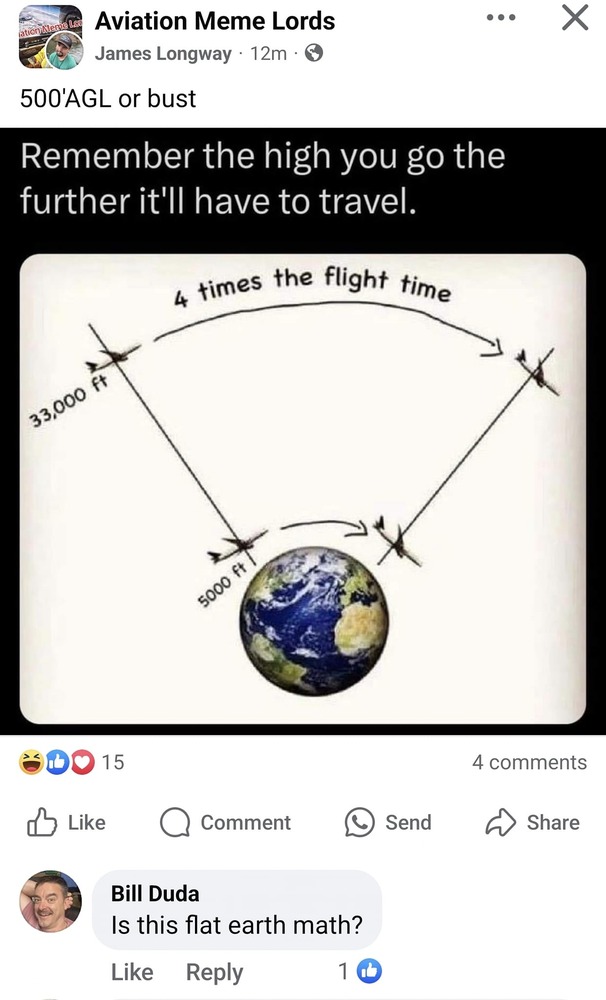Image resolution: width=606 pixels, height=1000 pixels.
Task: Open the Aviation Meme Lords group page
Action: tap(215, 20)
